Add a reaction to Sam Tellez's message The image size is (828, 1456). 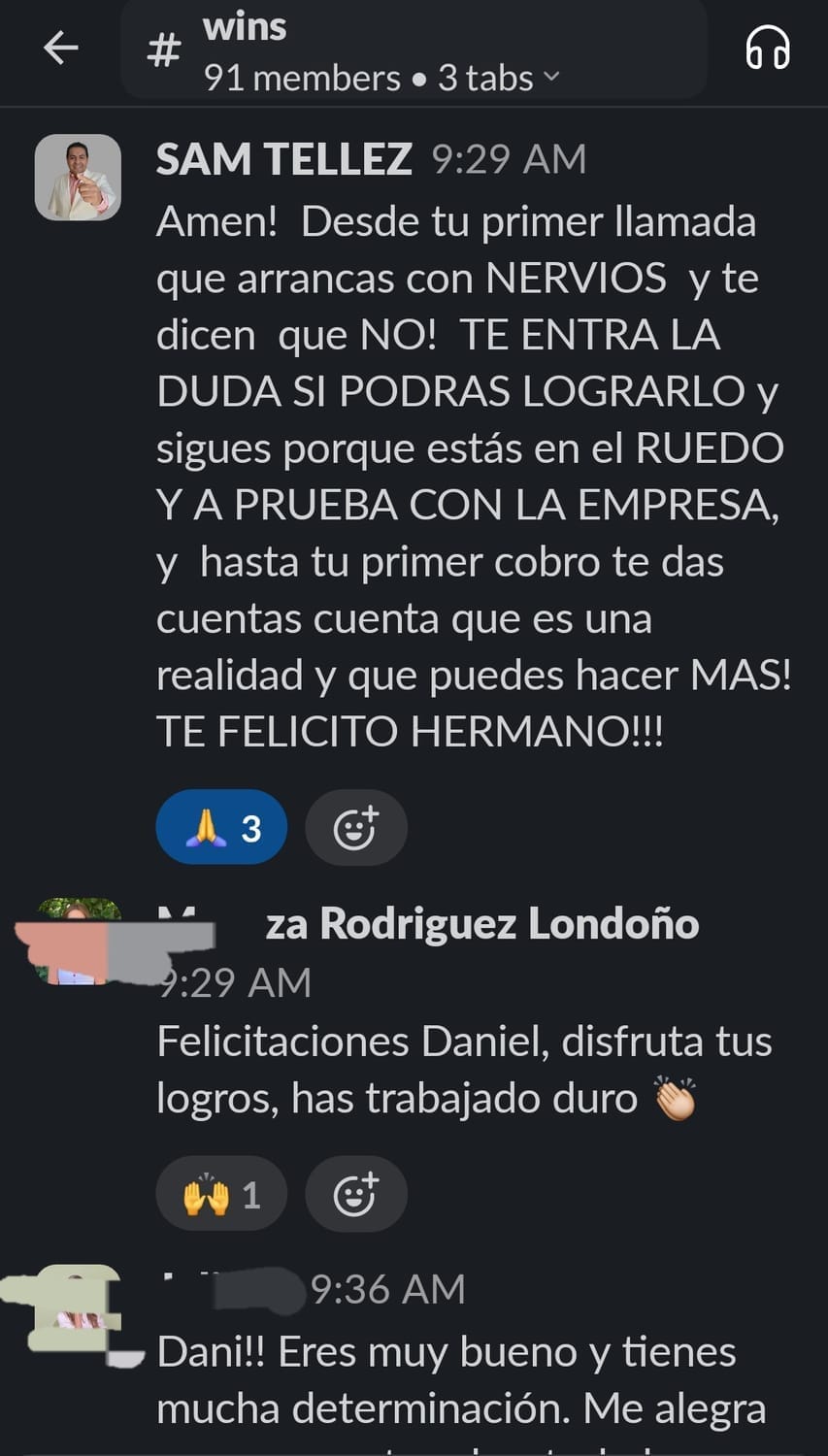click(355, 828)
